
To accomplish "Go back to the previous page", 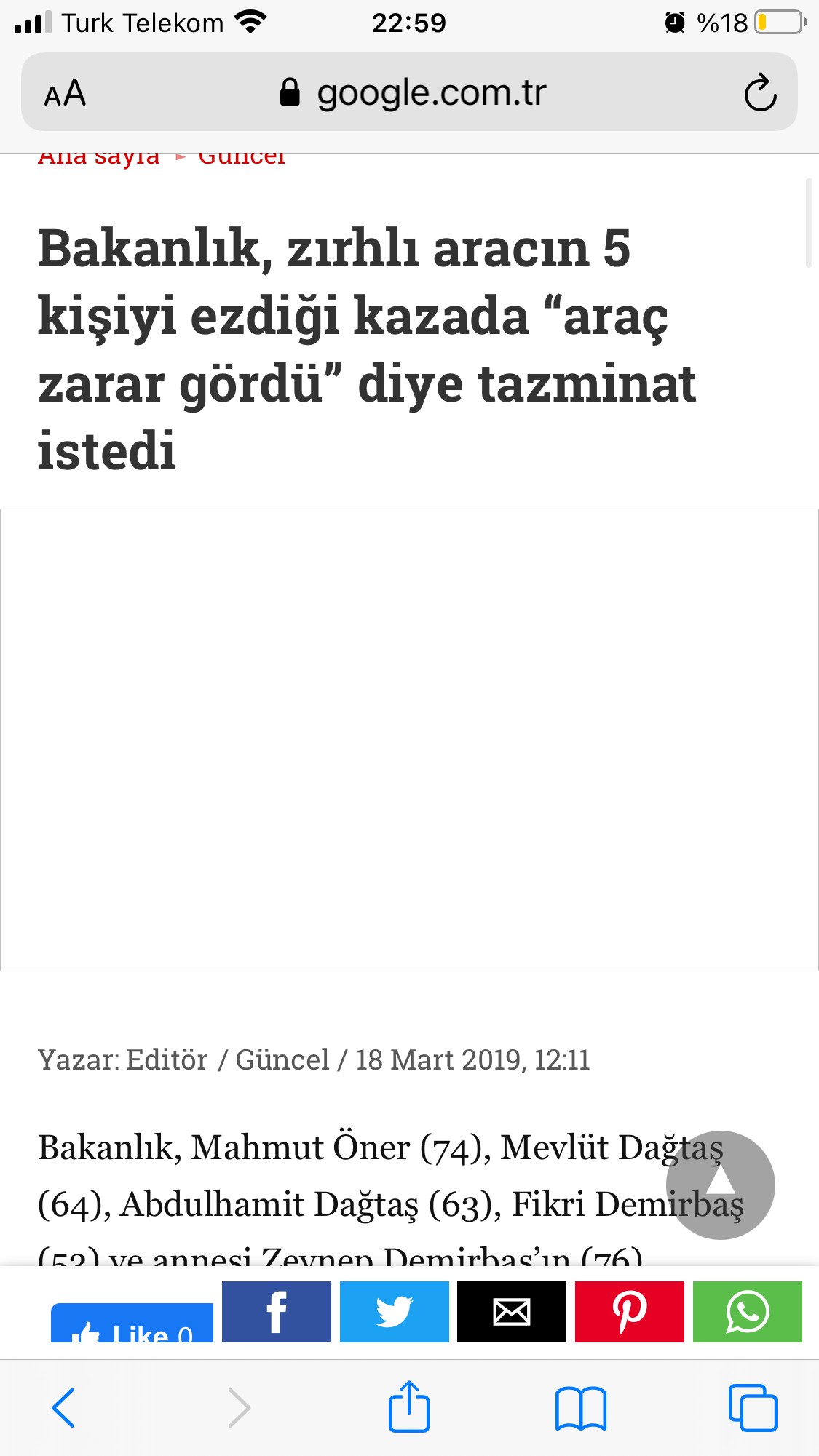I will 63,1408.
